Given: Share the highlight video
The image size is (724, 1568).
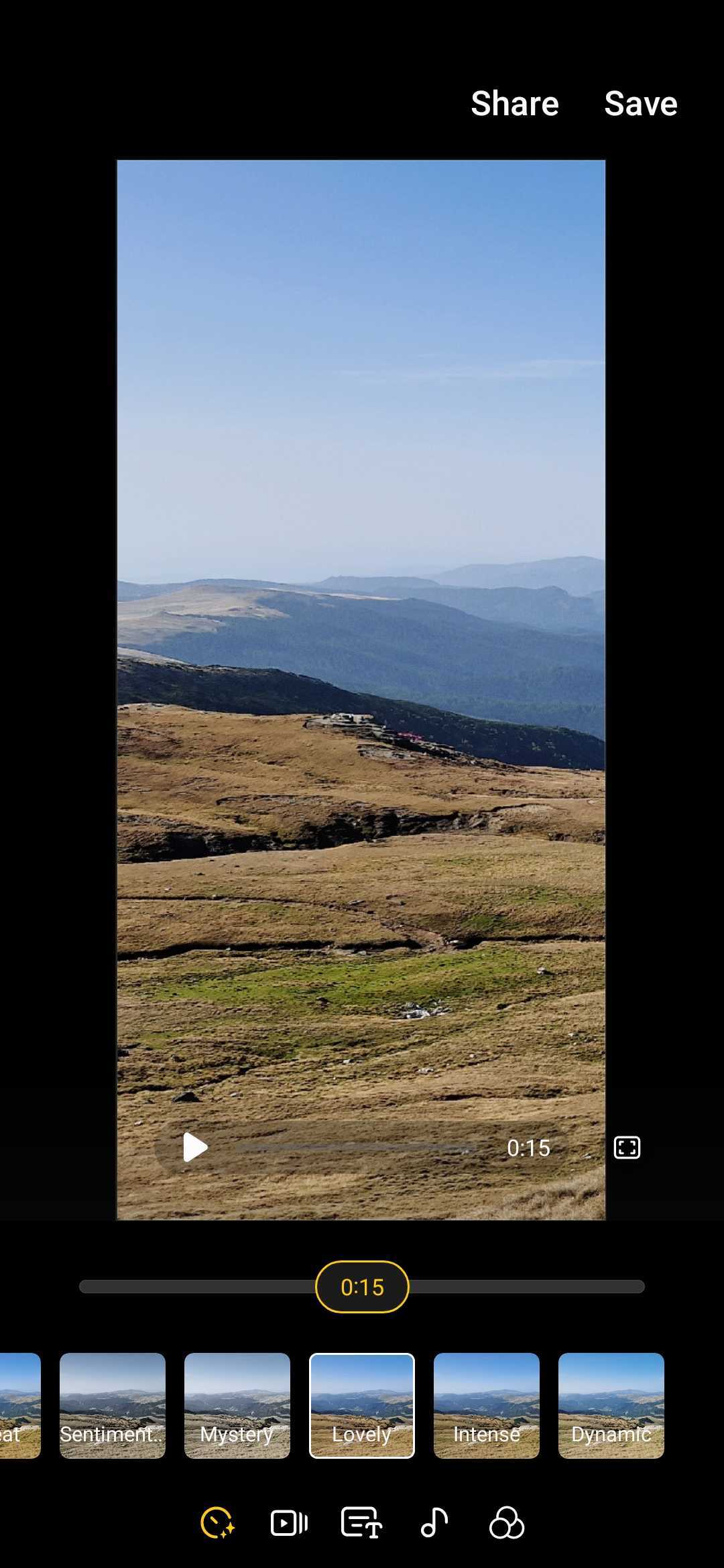Looking at the screenshot, I should (x=514, y=104).
